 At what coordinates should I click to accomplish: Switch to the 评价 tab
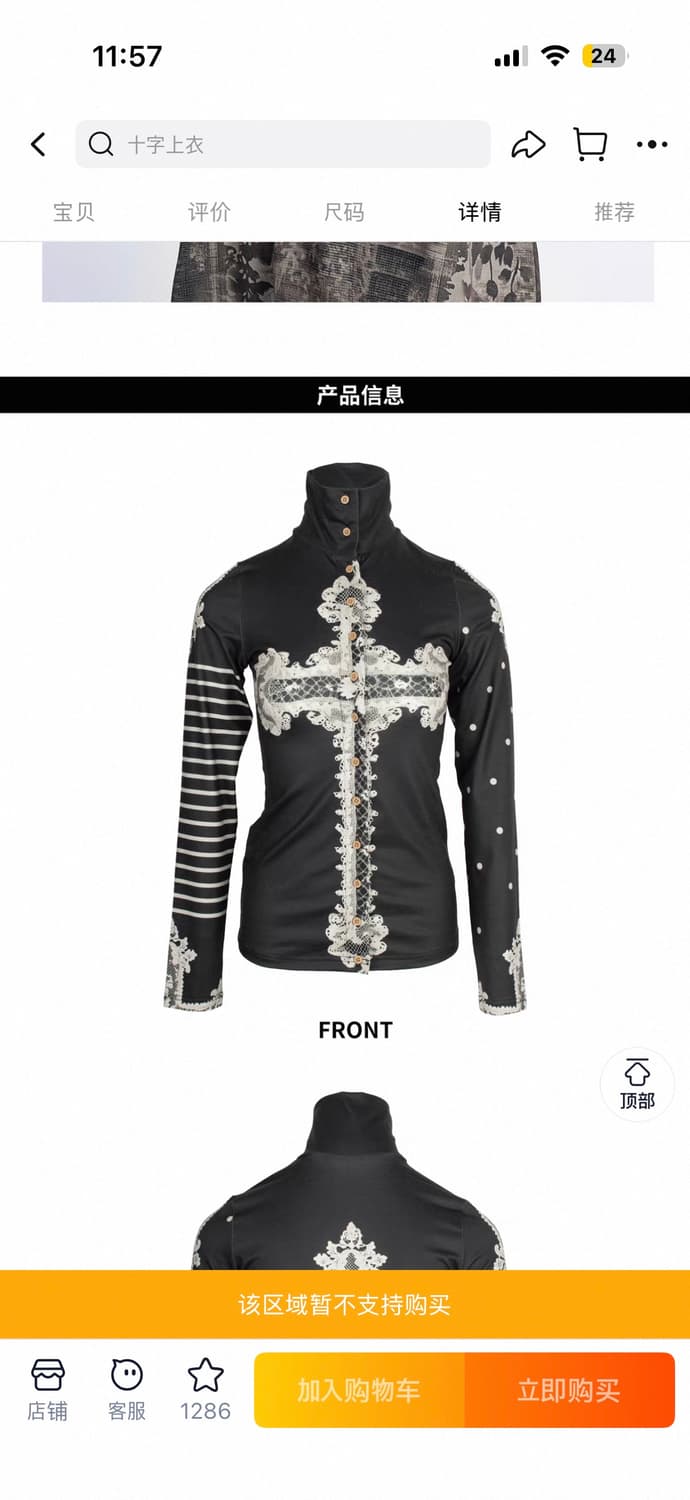pos(209,212)
